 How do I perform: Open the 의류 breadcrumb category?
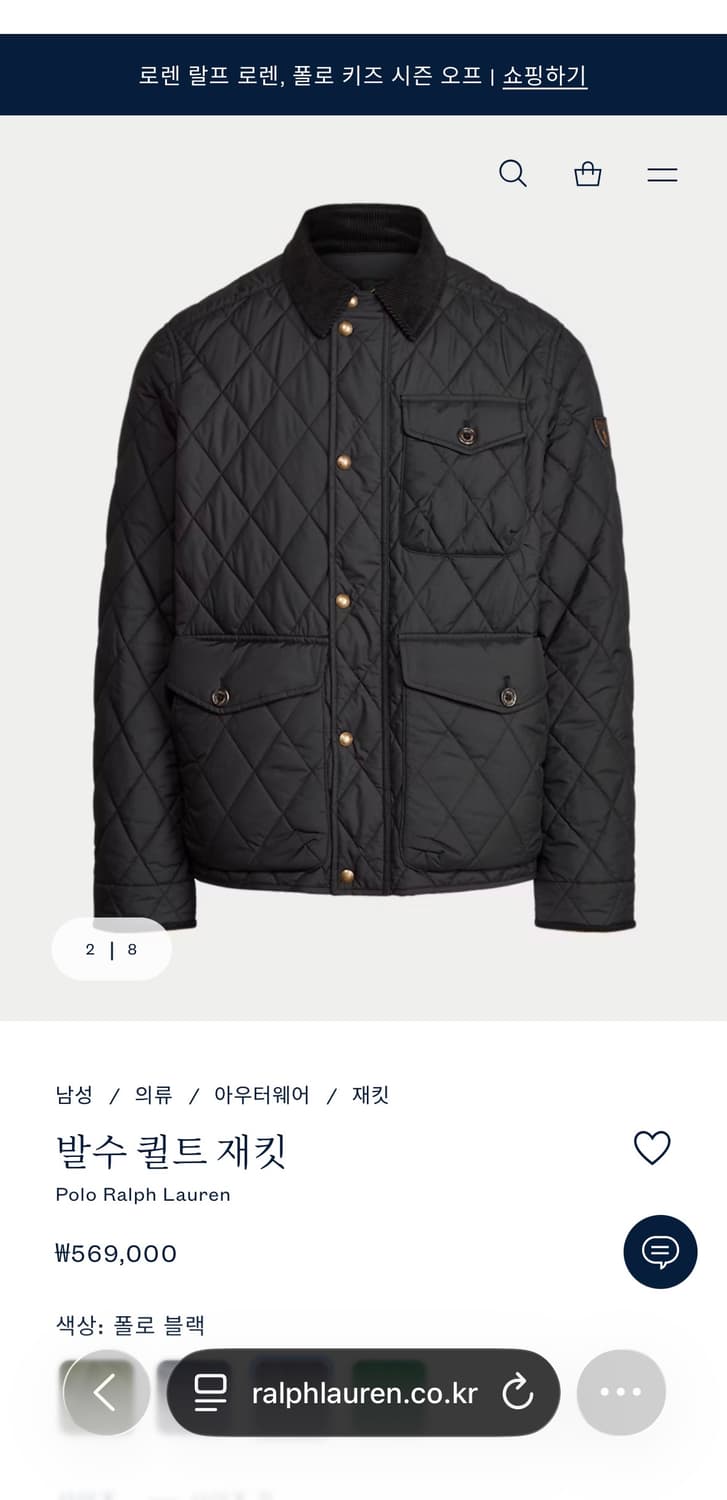[x=150, y=1095]
